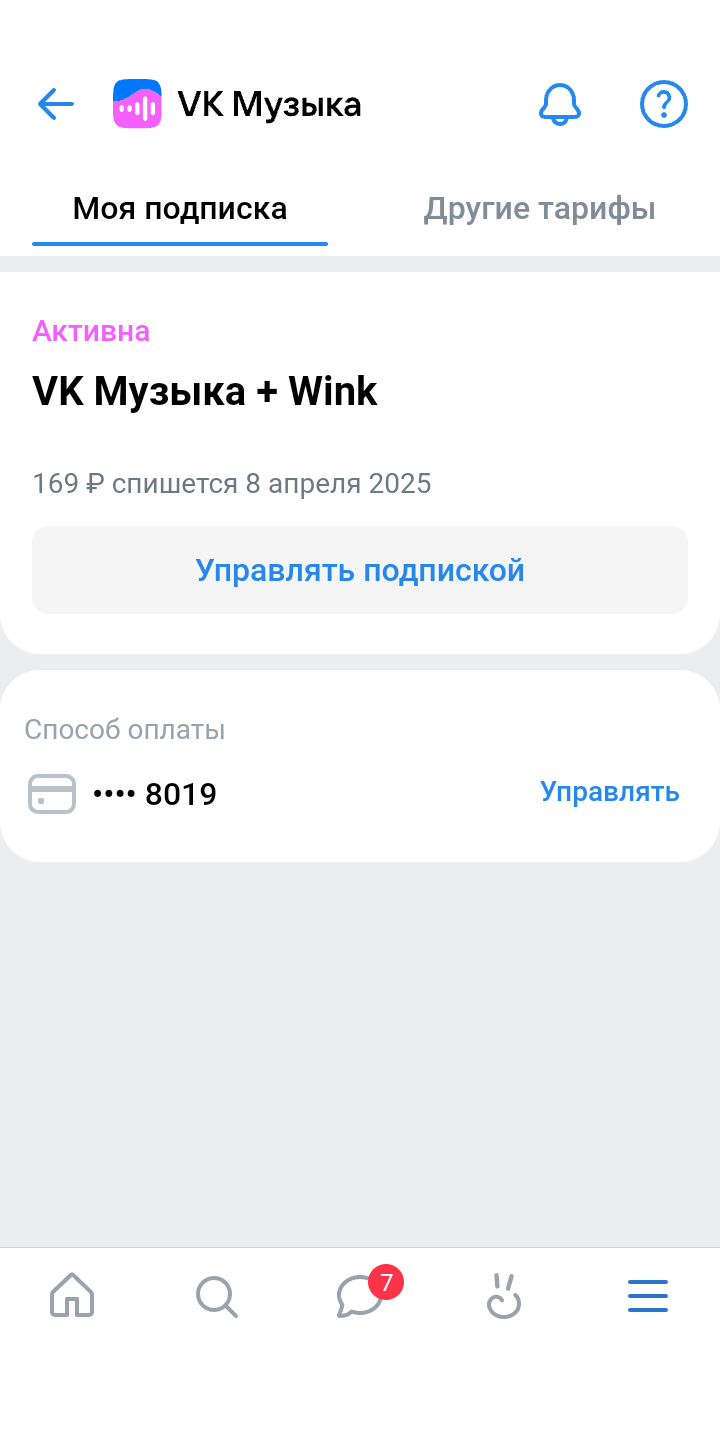Screen dimensions: 720x1440
Task: Open the smiley face tab in bottom navigation
Action: 504,1297
